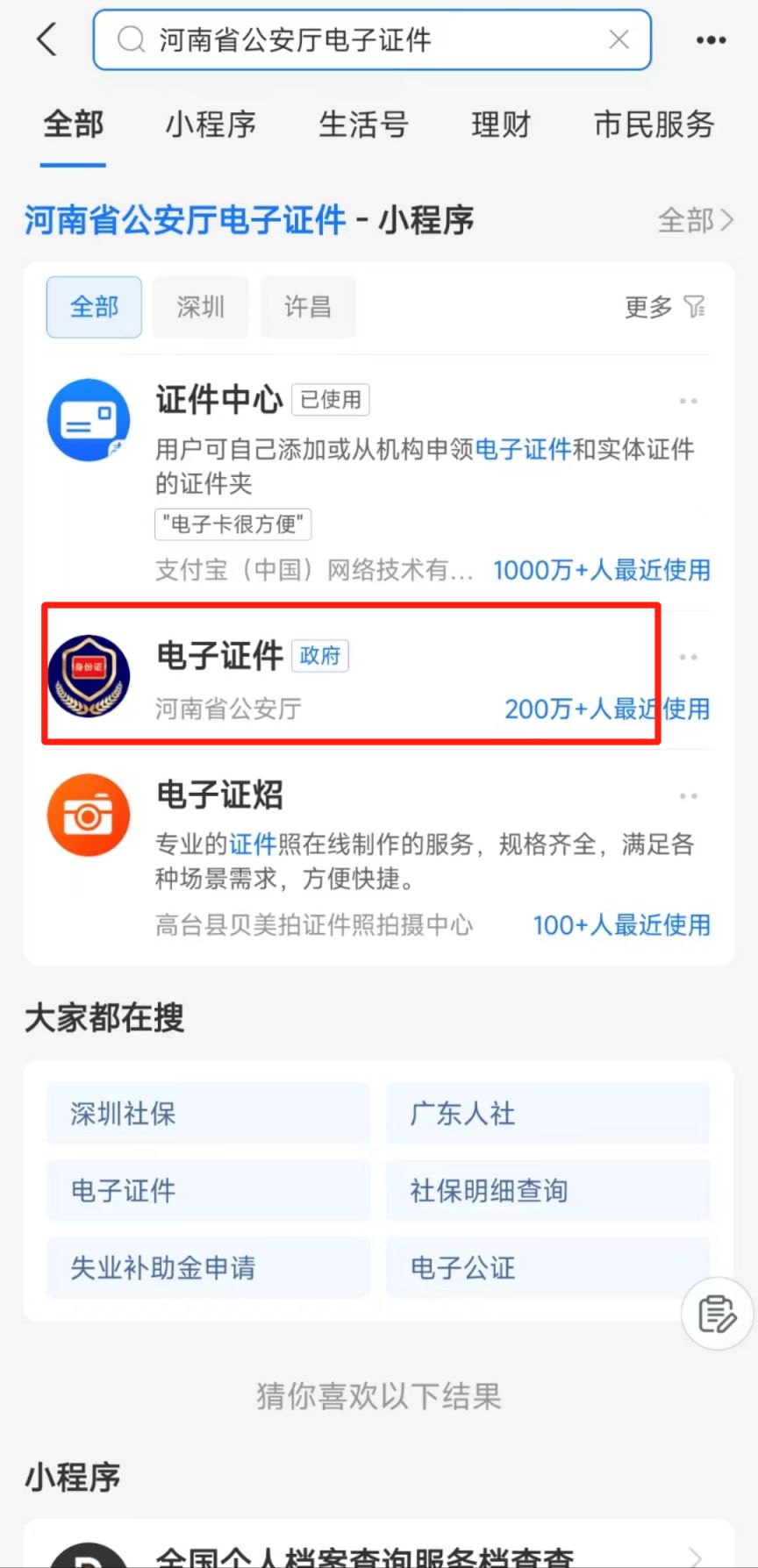This screenshot has height=1568, width=758.
Task: Switch to the 小程序 tab
Action: [x=211, y=125]
